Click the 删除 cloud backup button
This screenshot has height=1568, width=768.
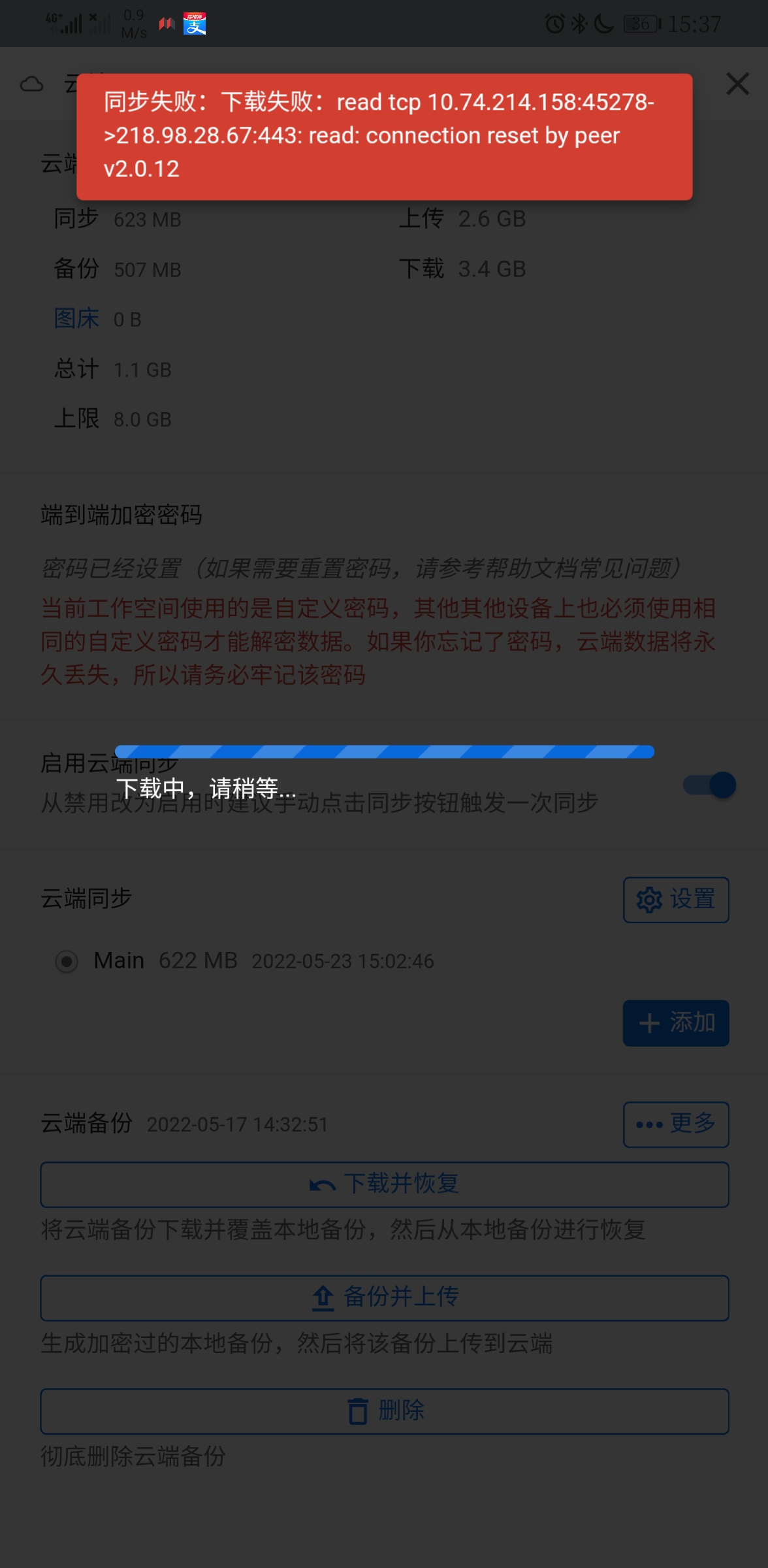(384, 1411)
